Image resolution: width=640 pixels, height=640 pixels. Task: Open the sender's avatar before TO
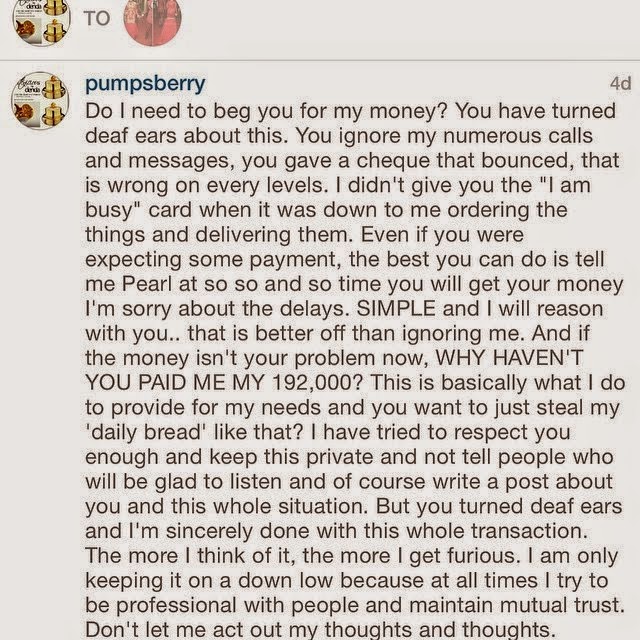[41, 21]
